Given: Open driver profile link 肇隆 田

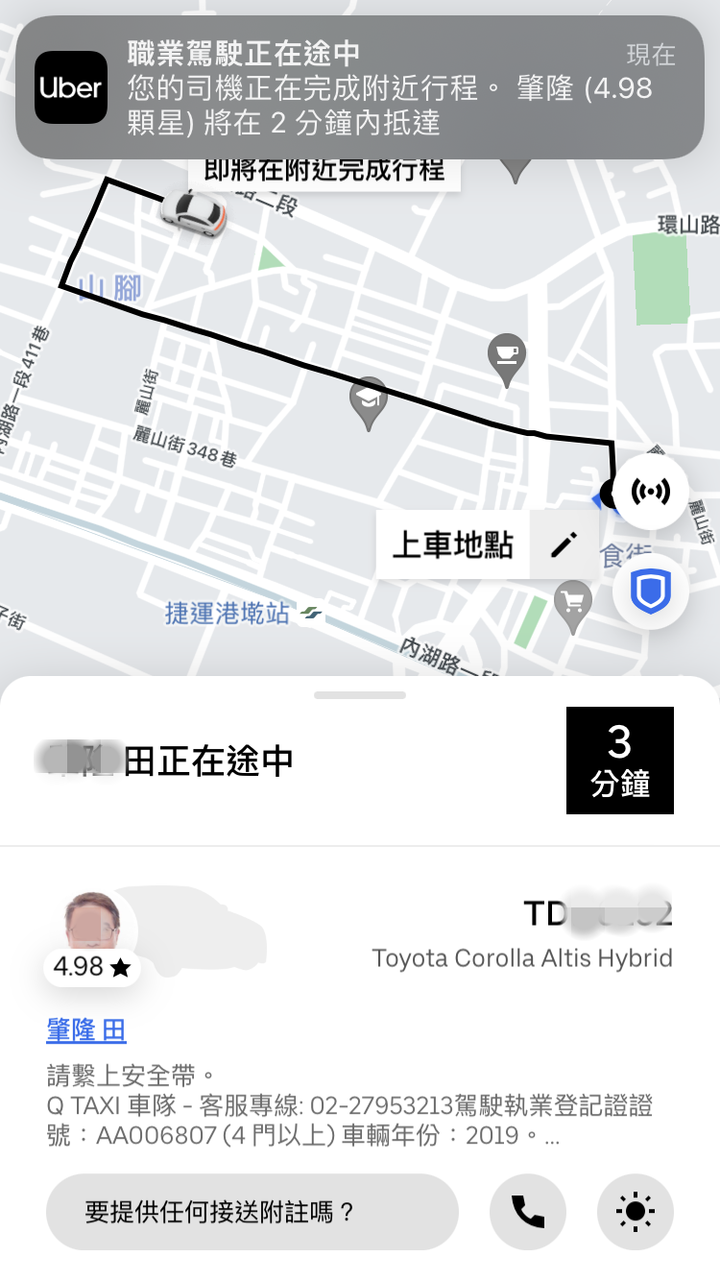Looking at the screenshot, I should pos(87,1030).
